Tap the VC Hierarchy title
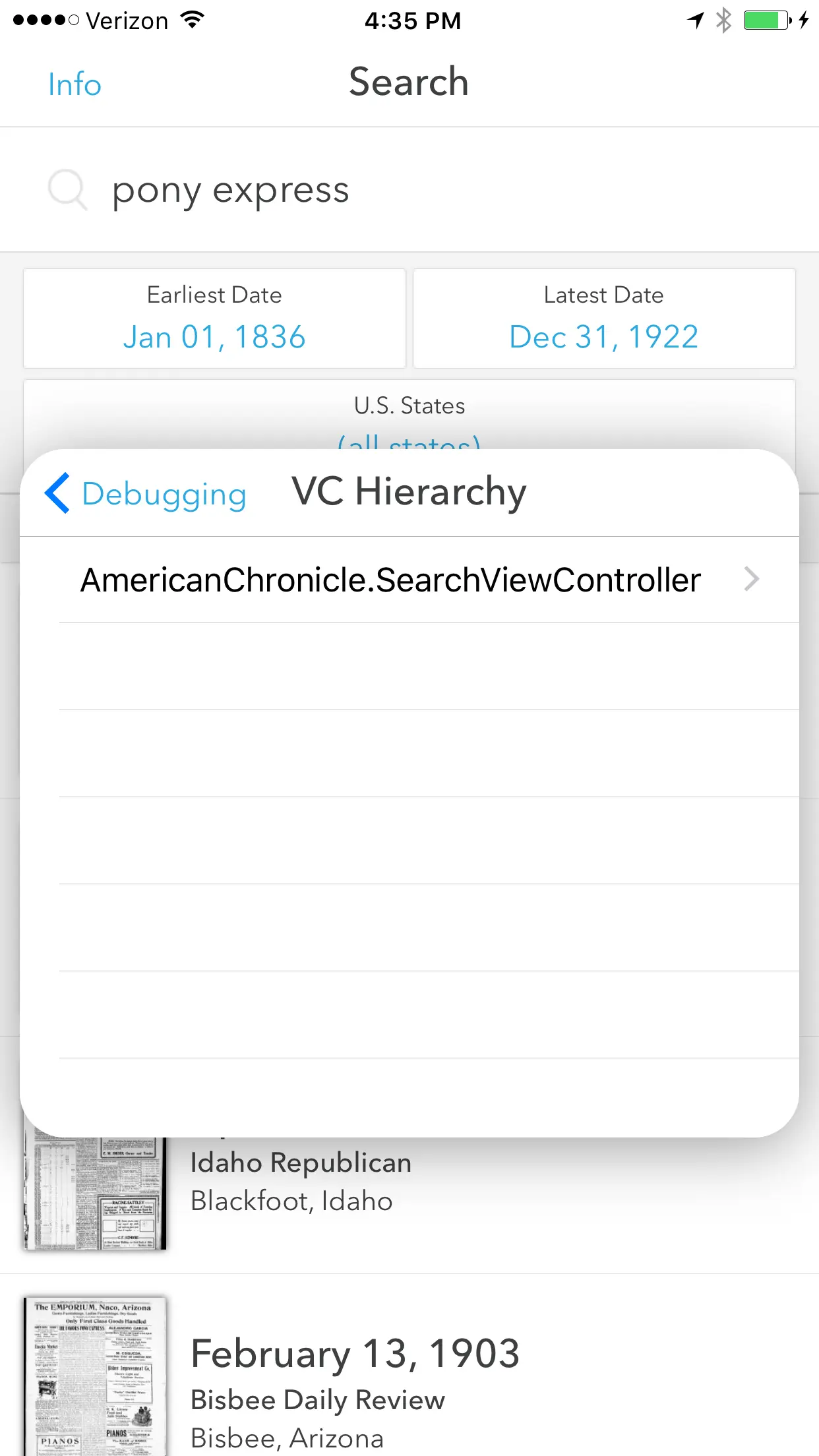Image resolution: width=819 pixels, height=1456 pixels. [x=409, y=491]
